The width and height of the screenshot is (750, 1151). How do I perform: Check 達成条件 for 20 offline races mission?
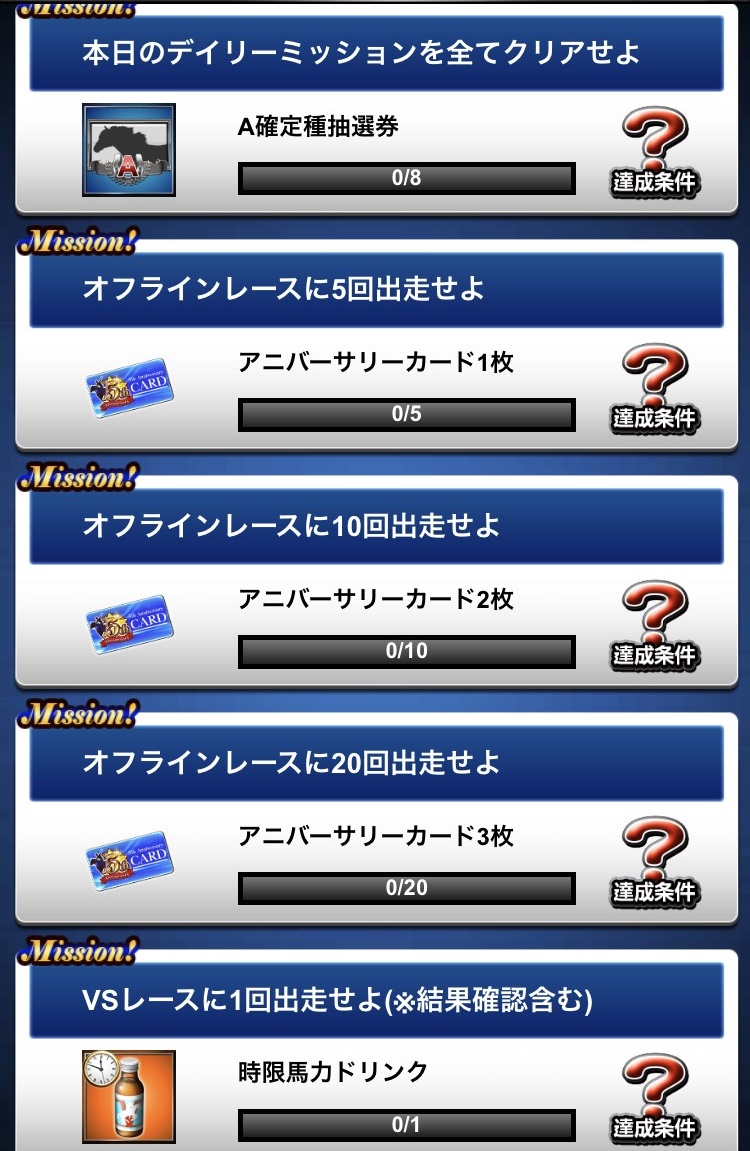point(655,861)
